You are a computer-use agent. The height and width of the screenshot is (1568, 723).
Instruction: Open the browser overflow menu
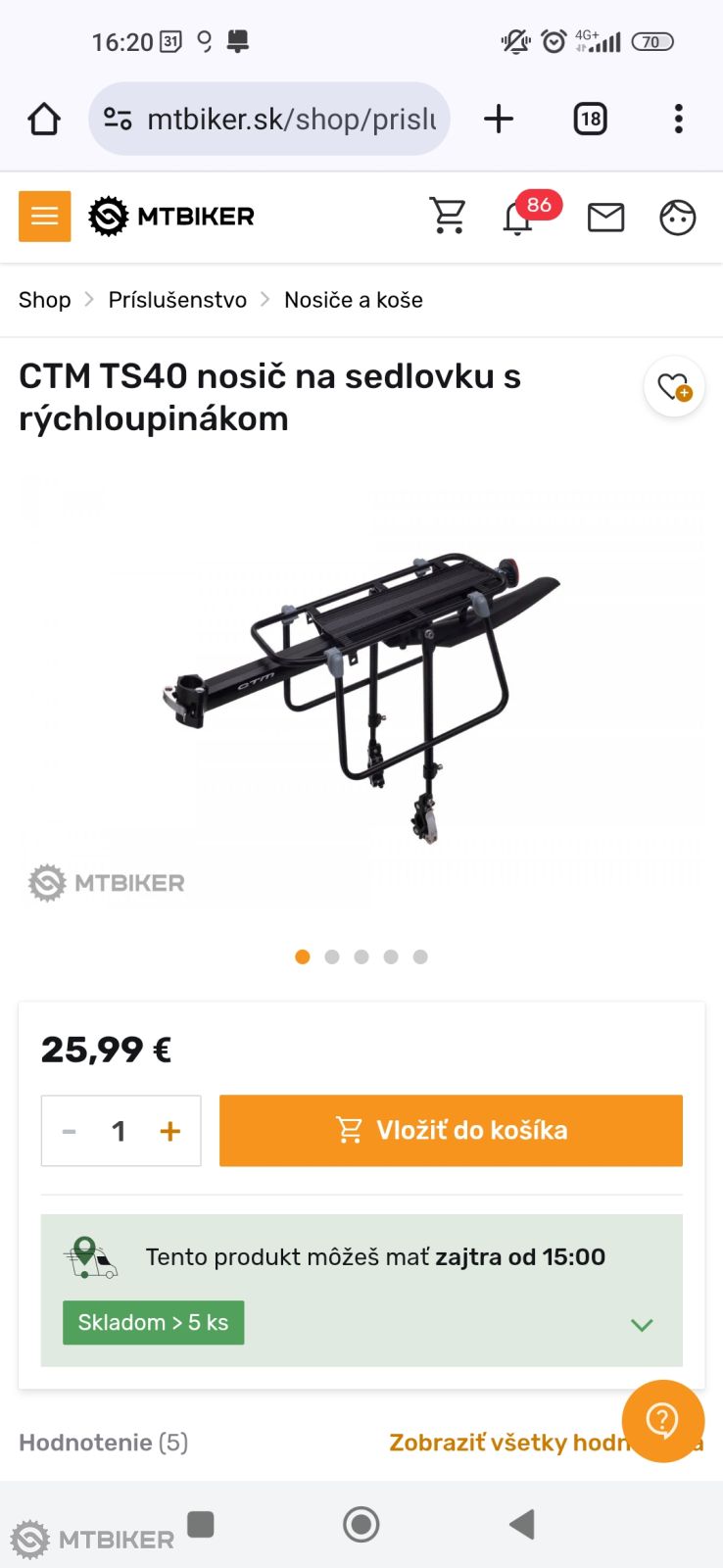pyautogui.click(x=678, y=120)
